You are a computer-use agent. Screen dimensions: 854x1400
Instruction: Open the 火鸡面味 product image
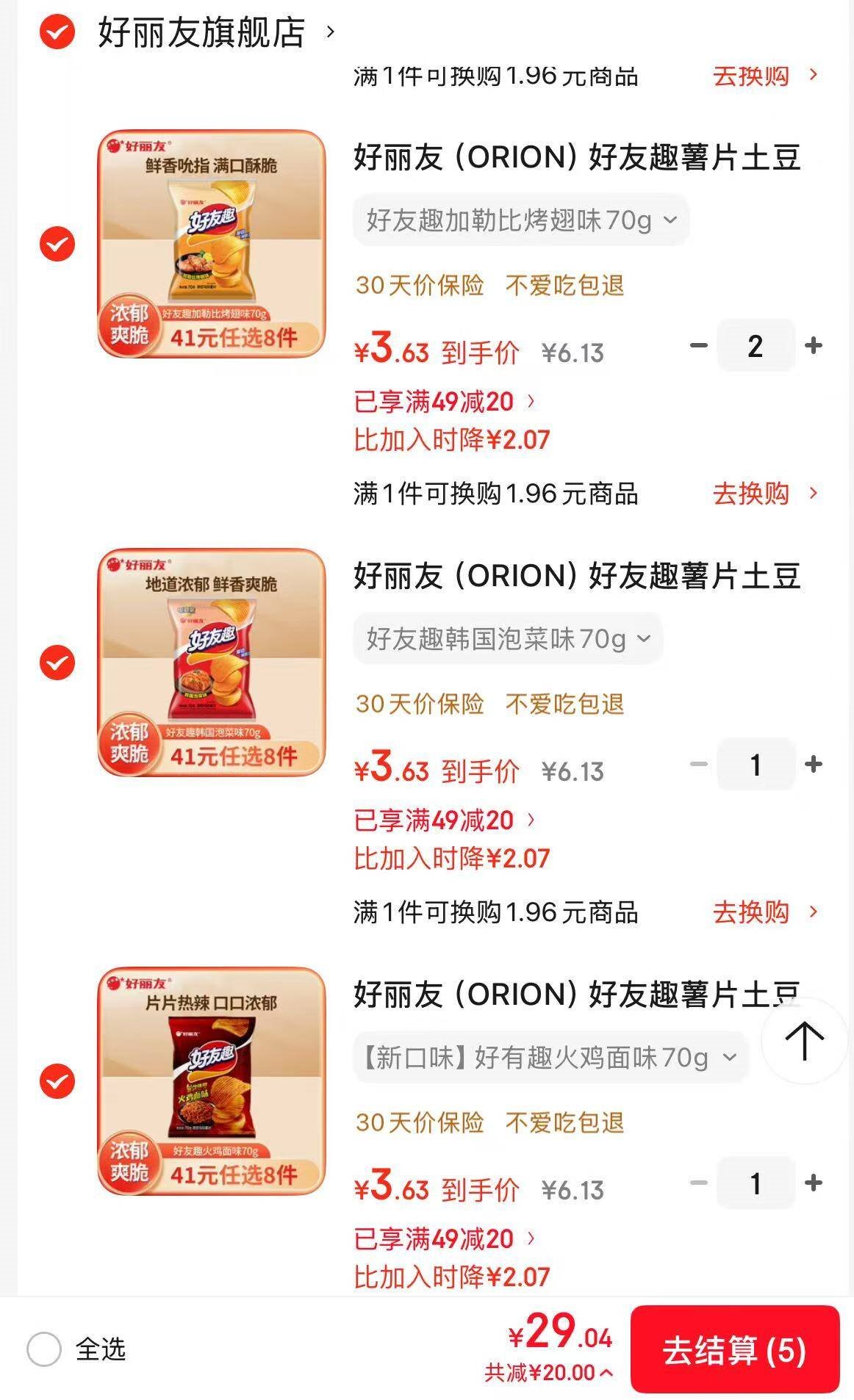212,1081
